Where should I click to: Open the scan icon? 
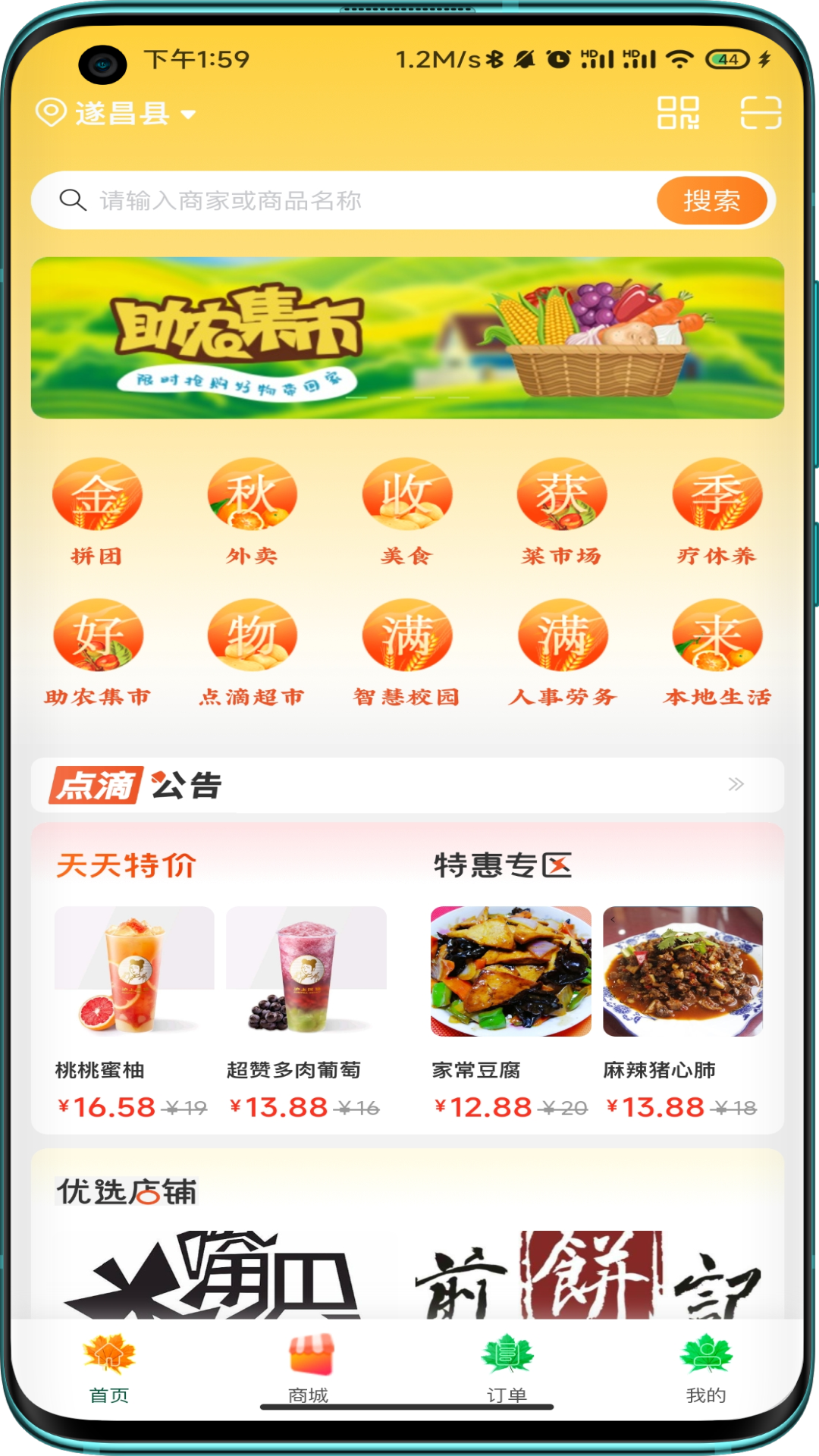[x=761, y=113]
